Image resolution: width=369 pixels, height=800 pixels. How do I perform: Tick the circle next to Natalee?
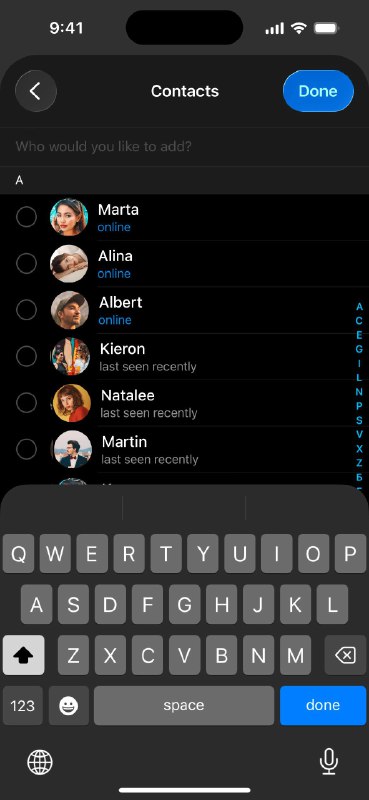tap(26, 403)
